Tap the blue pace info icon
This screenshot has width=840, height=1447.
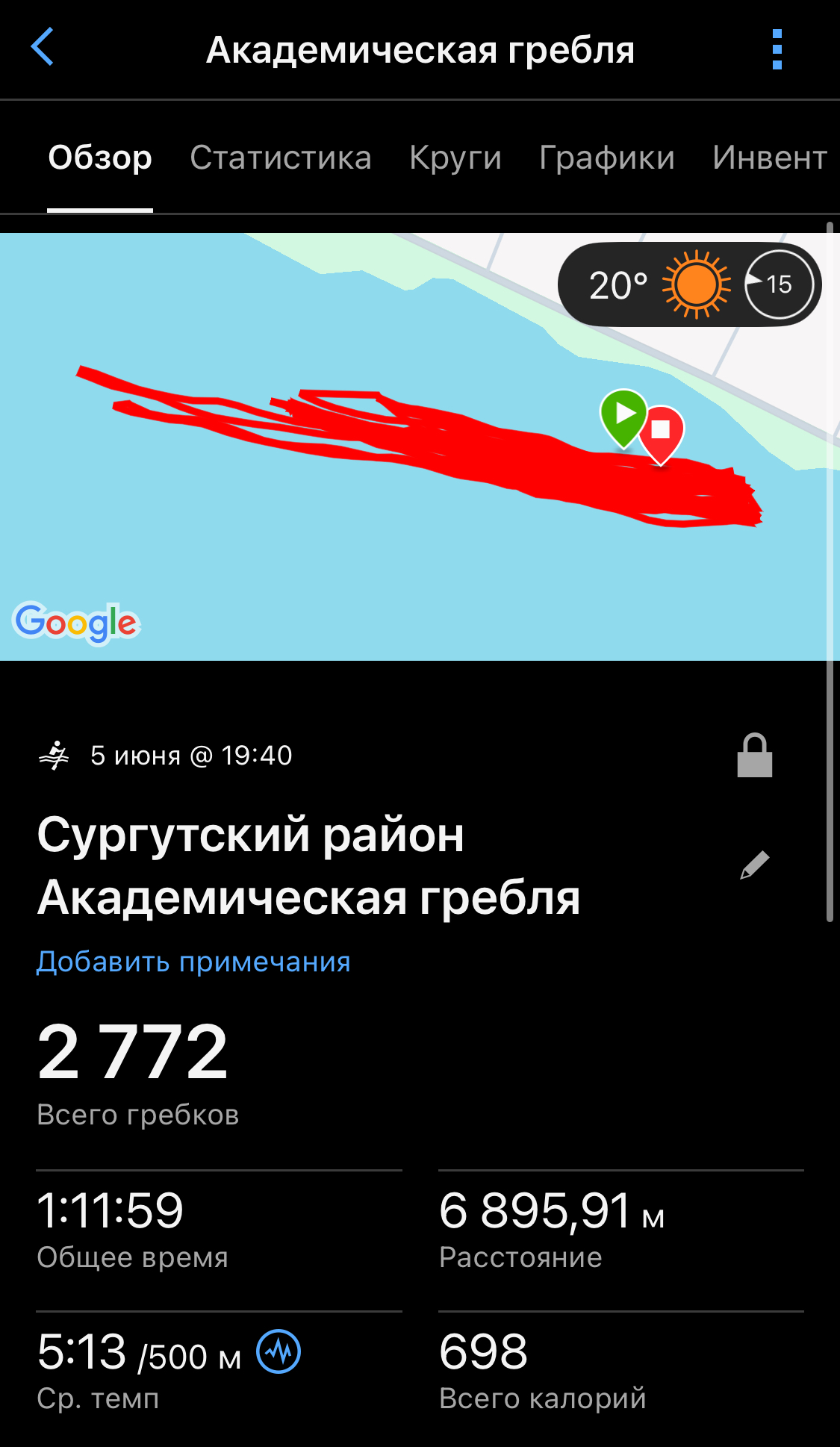pyautogui.click(x=279, y=1351)
